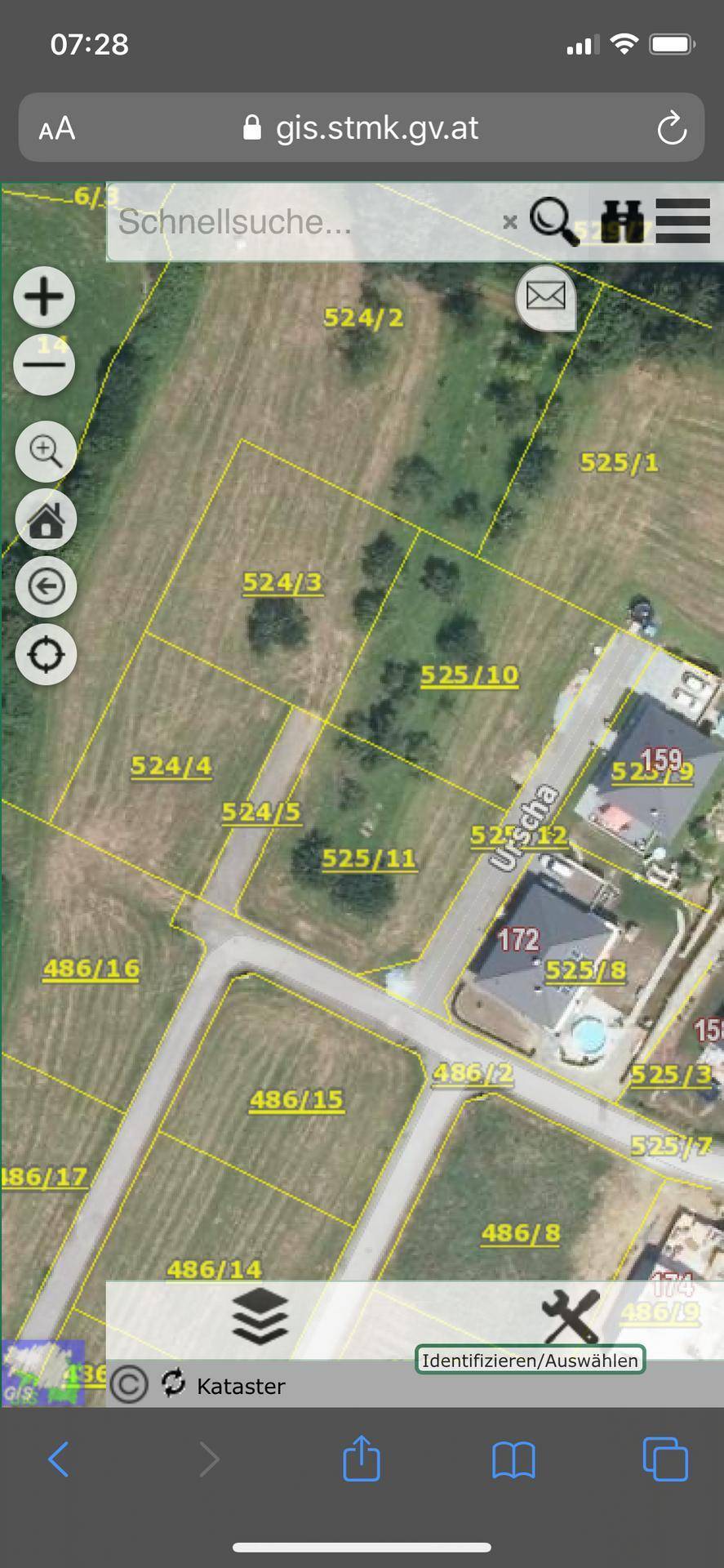724x1568 pixels.
Task: Tap the Schnellsuche quick search field
Action: point(302,222)
